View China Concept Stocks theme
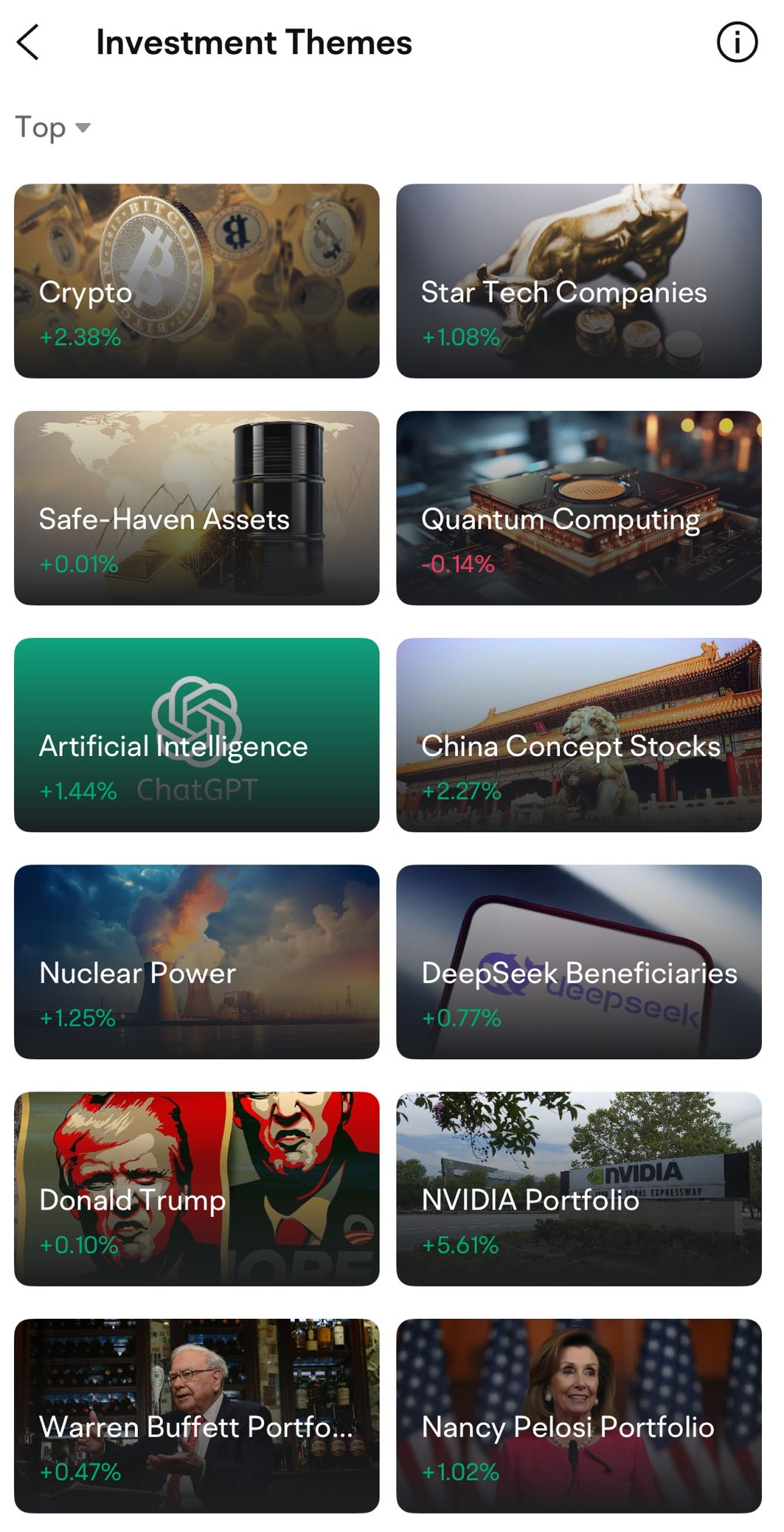This screenshot has height=1532, width=784. coord(578,735)
